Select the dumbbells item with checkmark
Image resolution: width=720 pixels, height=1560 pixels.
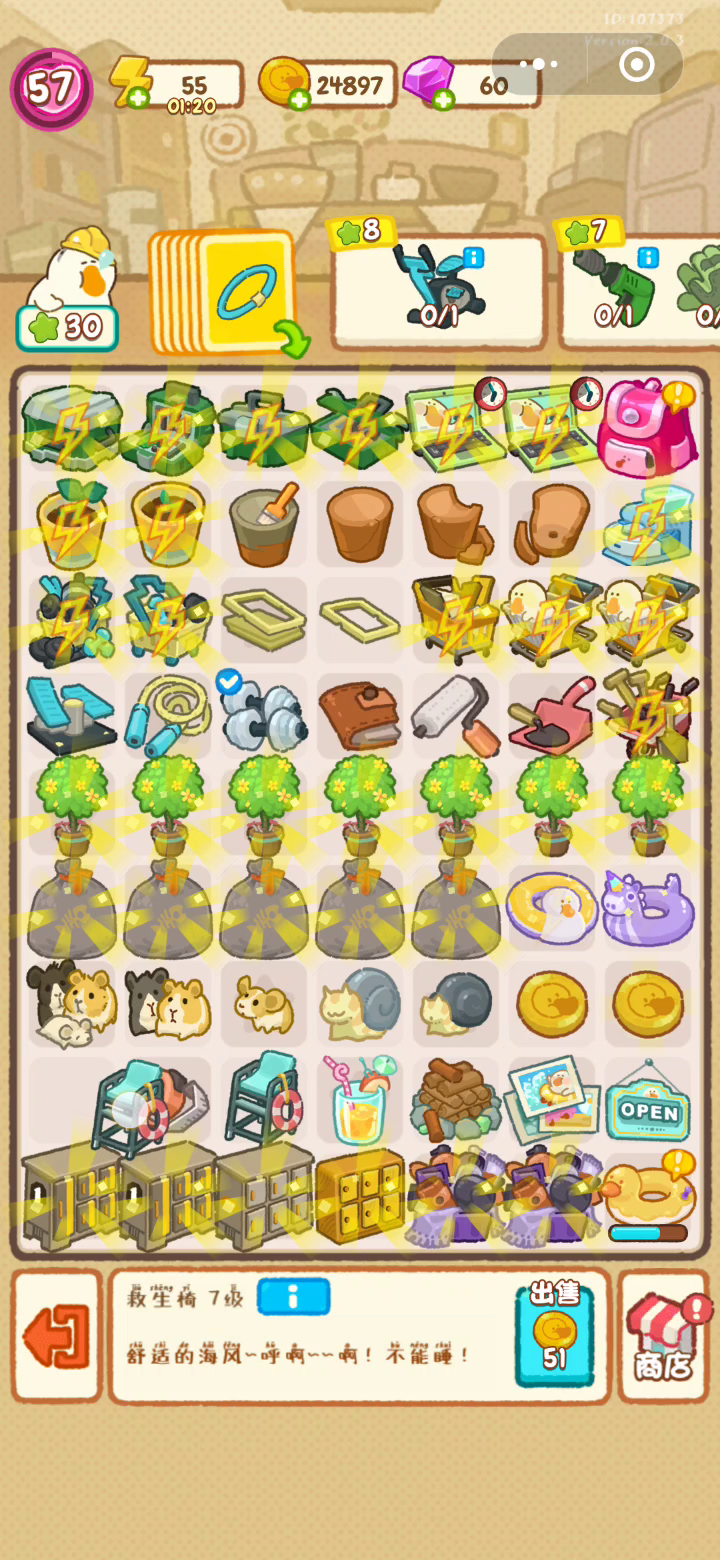262,714
